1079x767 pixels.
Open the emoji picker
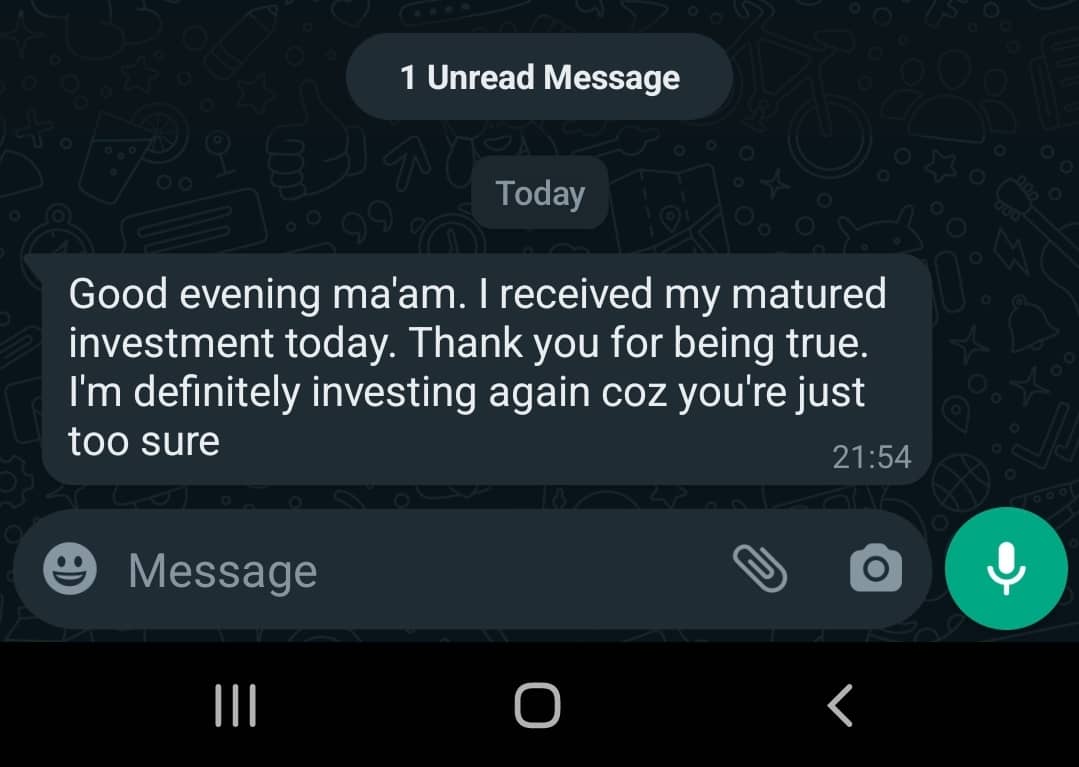click(x=70, y=570)
